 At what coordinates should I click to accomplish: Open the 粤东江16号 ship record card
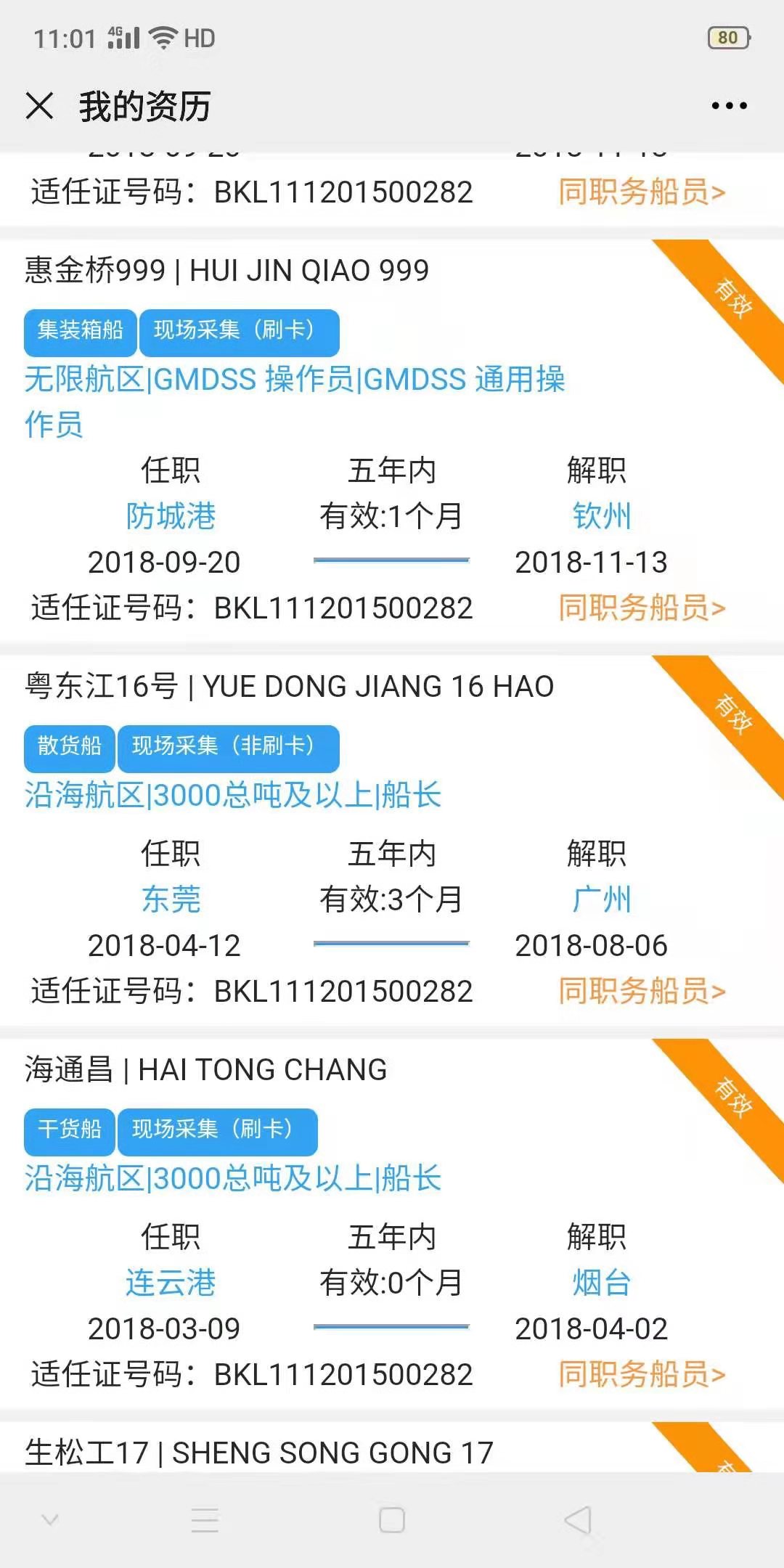point(392,841)
